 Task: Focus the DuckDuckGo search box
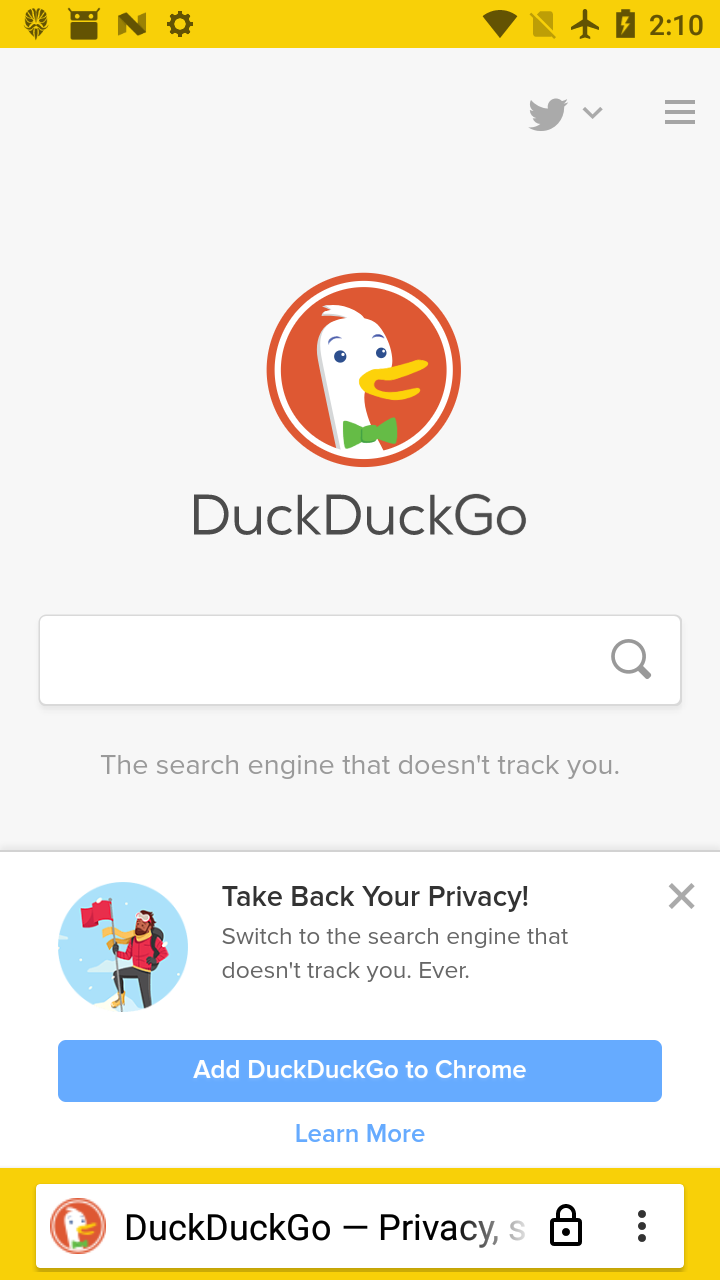(320, 660)
